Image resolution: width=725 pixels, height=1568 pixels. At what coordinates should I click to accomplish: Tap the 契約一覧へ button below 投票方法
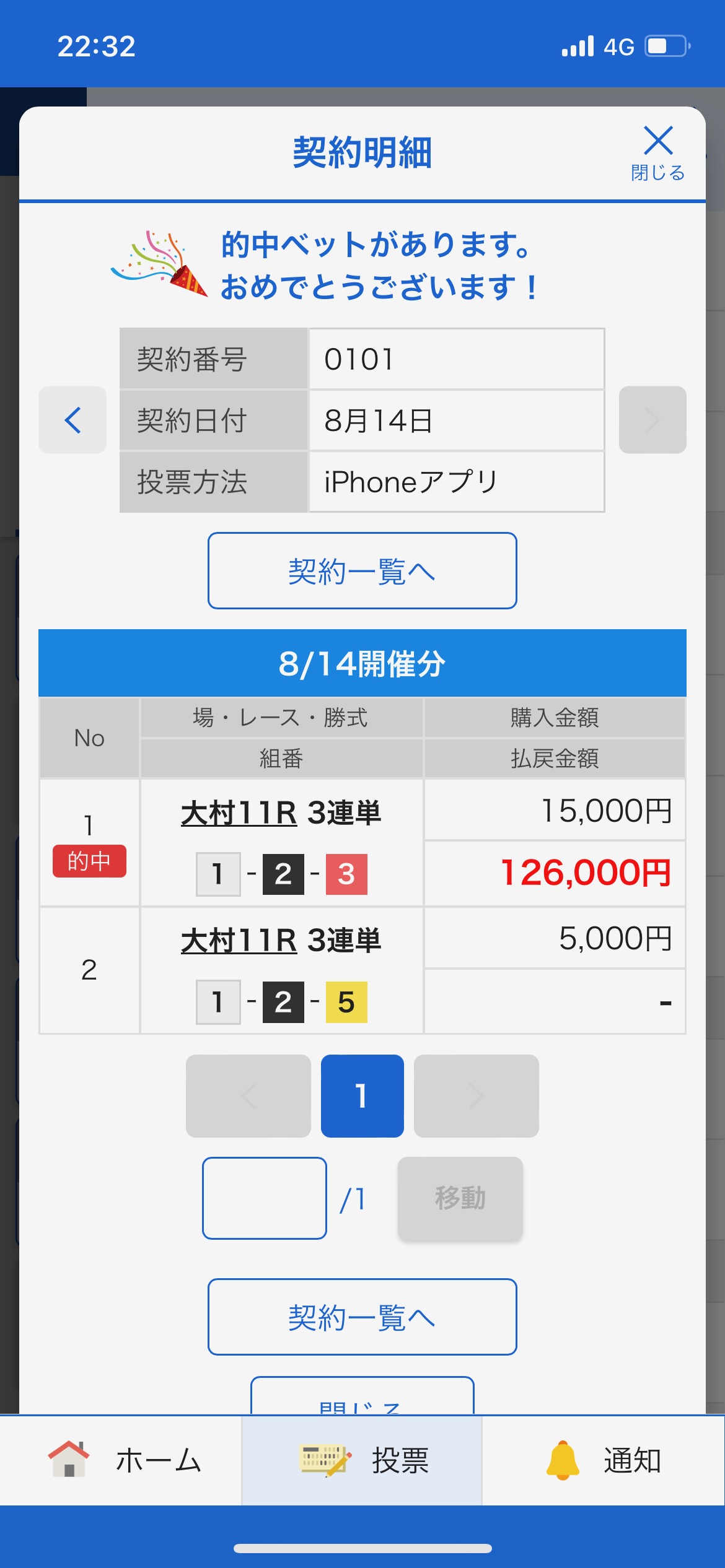click(x=362, y=570)
